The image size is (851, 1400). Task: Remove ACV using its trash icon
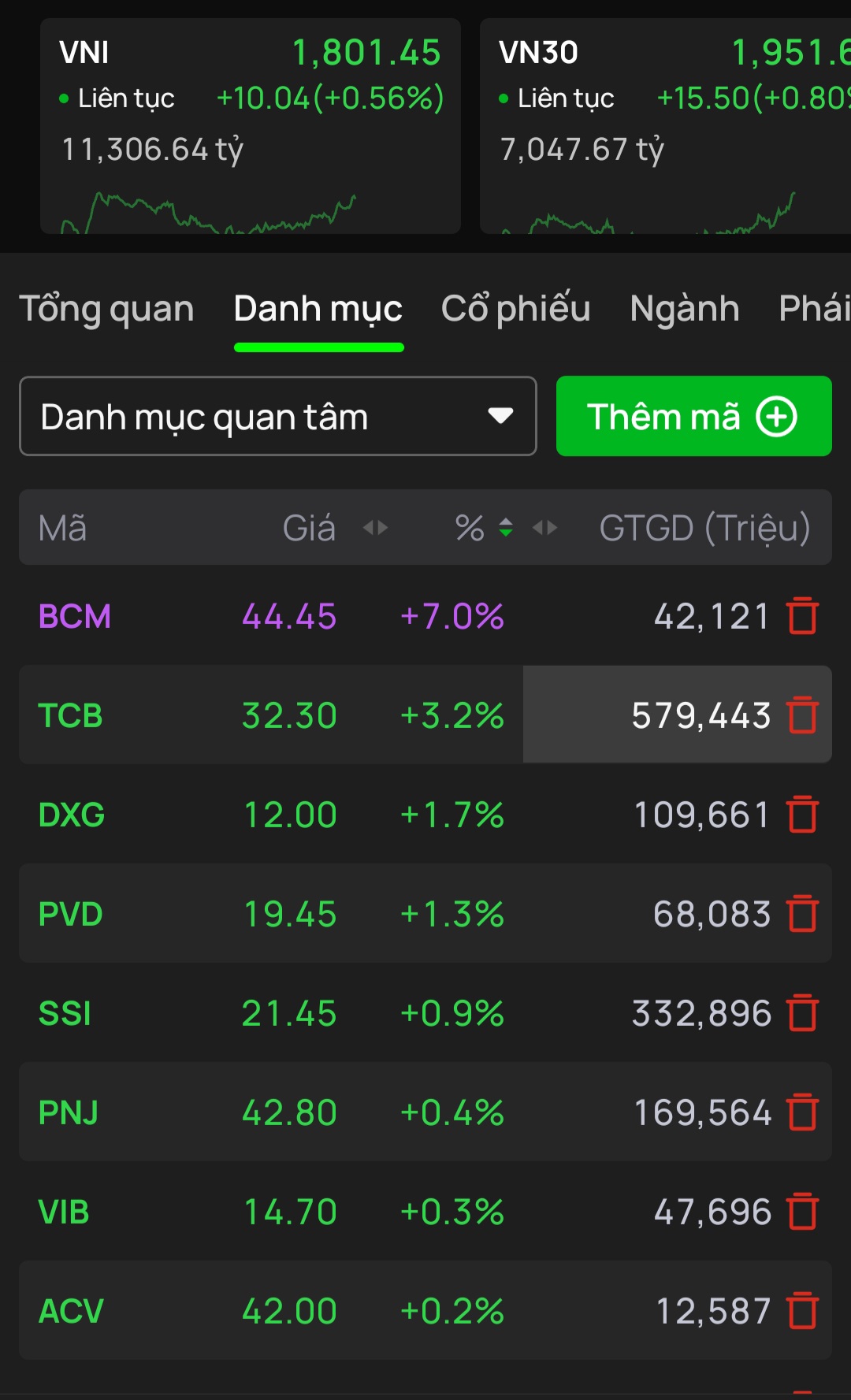803,1311
